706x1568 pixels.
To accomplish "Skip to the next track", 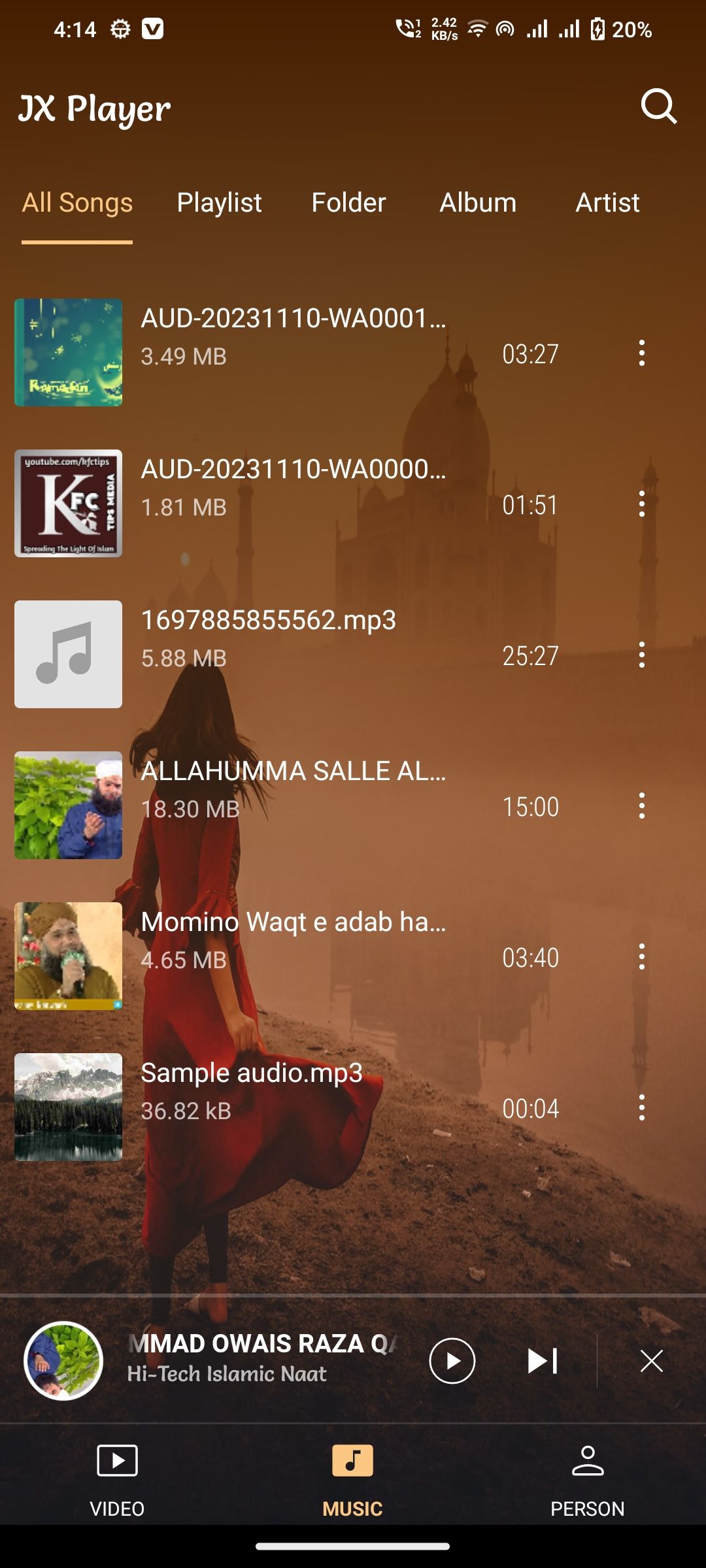I will pos(543,1361).
